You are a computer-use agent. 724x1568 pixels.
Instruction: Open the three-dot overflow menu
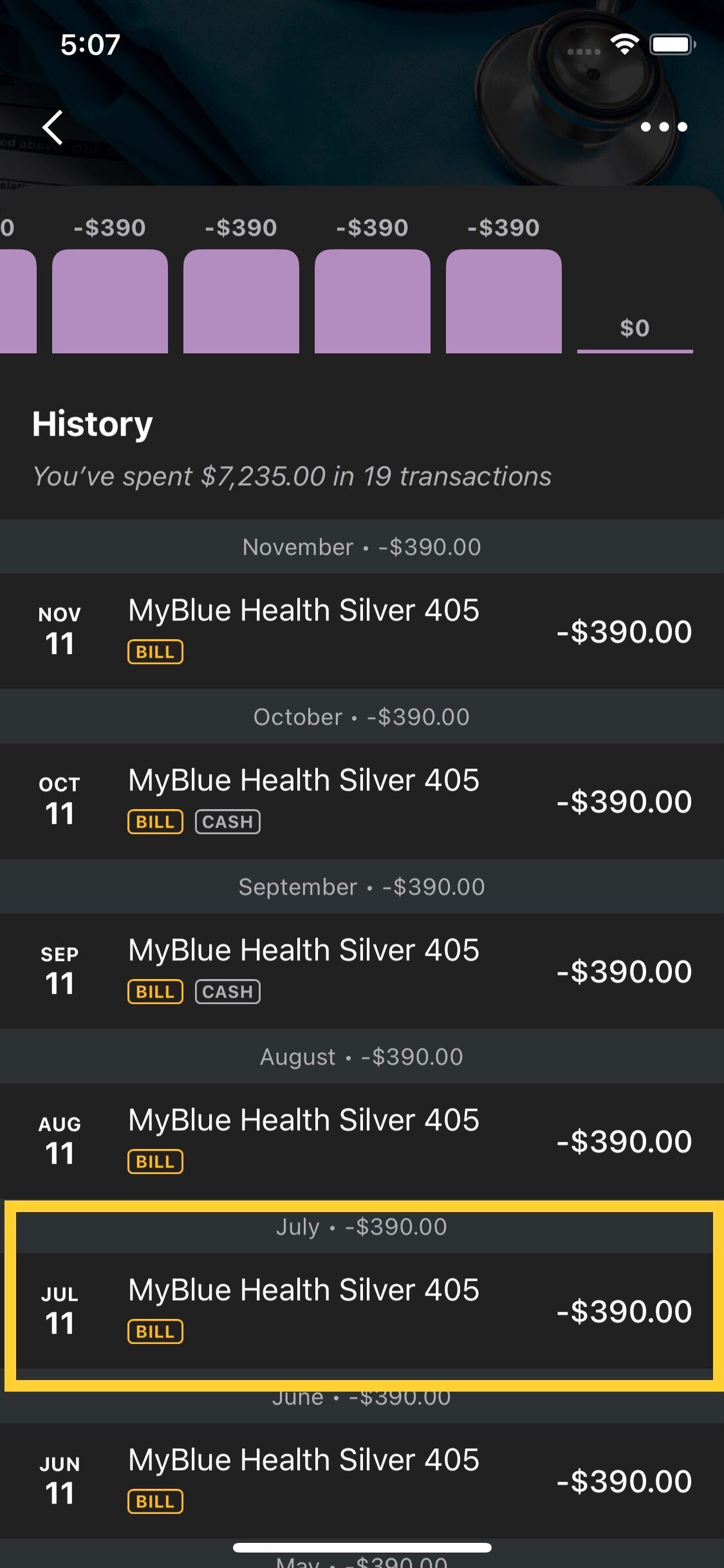[x=664, y=127]
